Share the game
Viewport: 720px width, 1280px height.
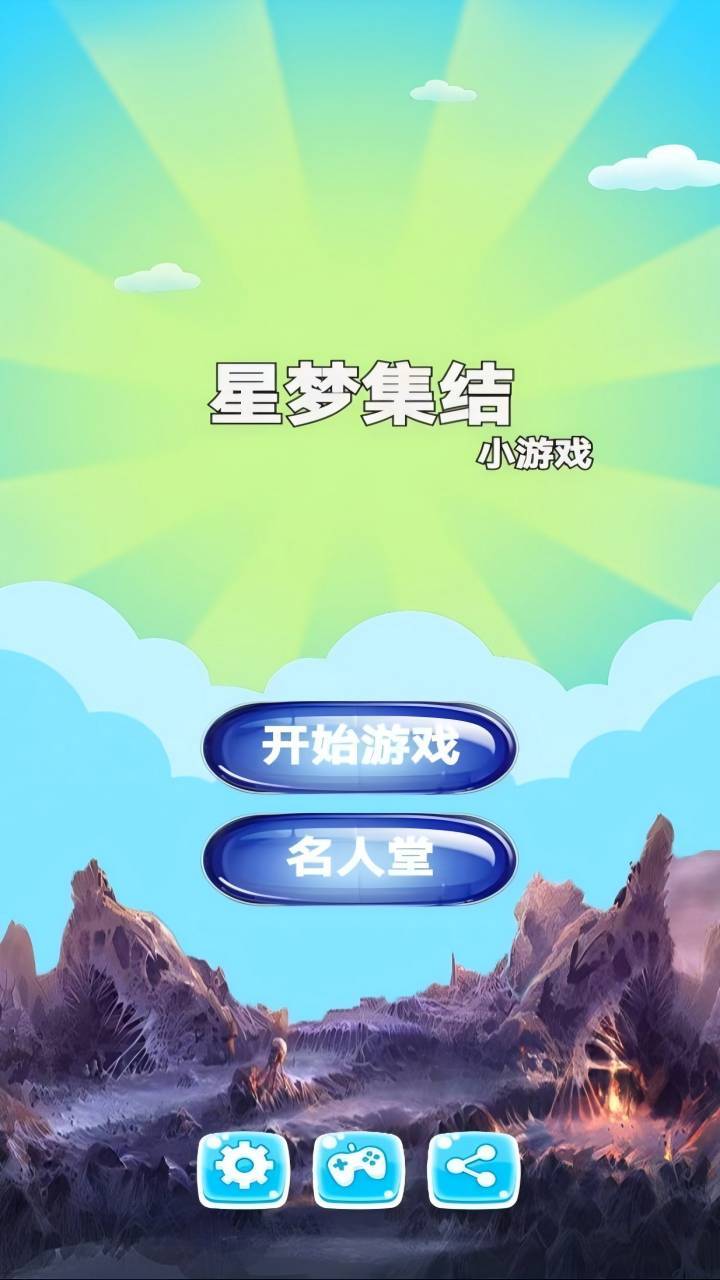[474, 1169]
